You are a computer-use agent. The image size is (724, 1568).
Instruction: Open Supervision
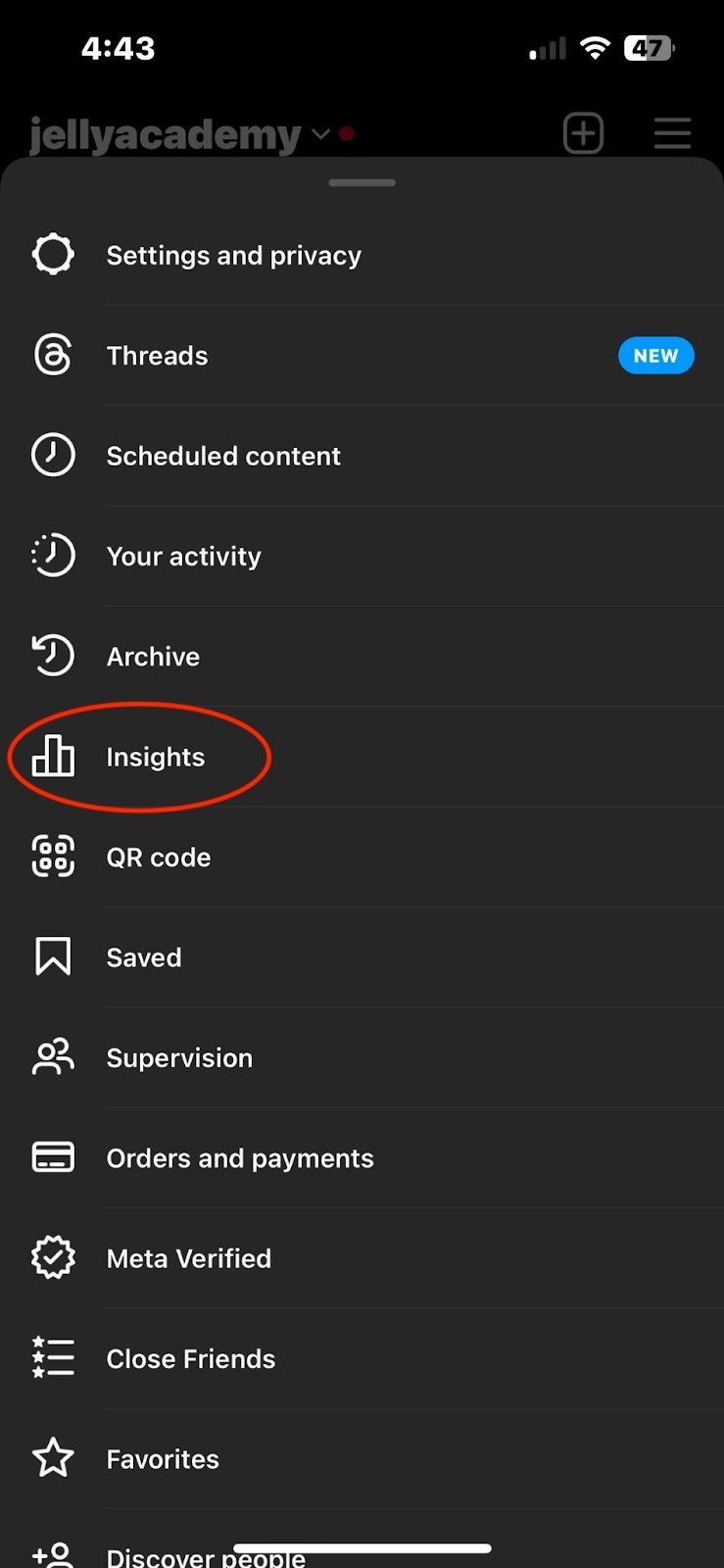coord(362,1058)
